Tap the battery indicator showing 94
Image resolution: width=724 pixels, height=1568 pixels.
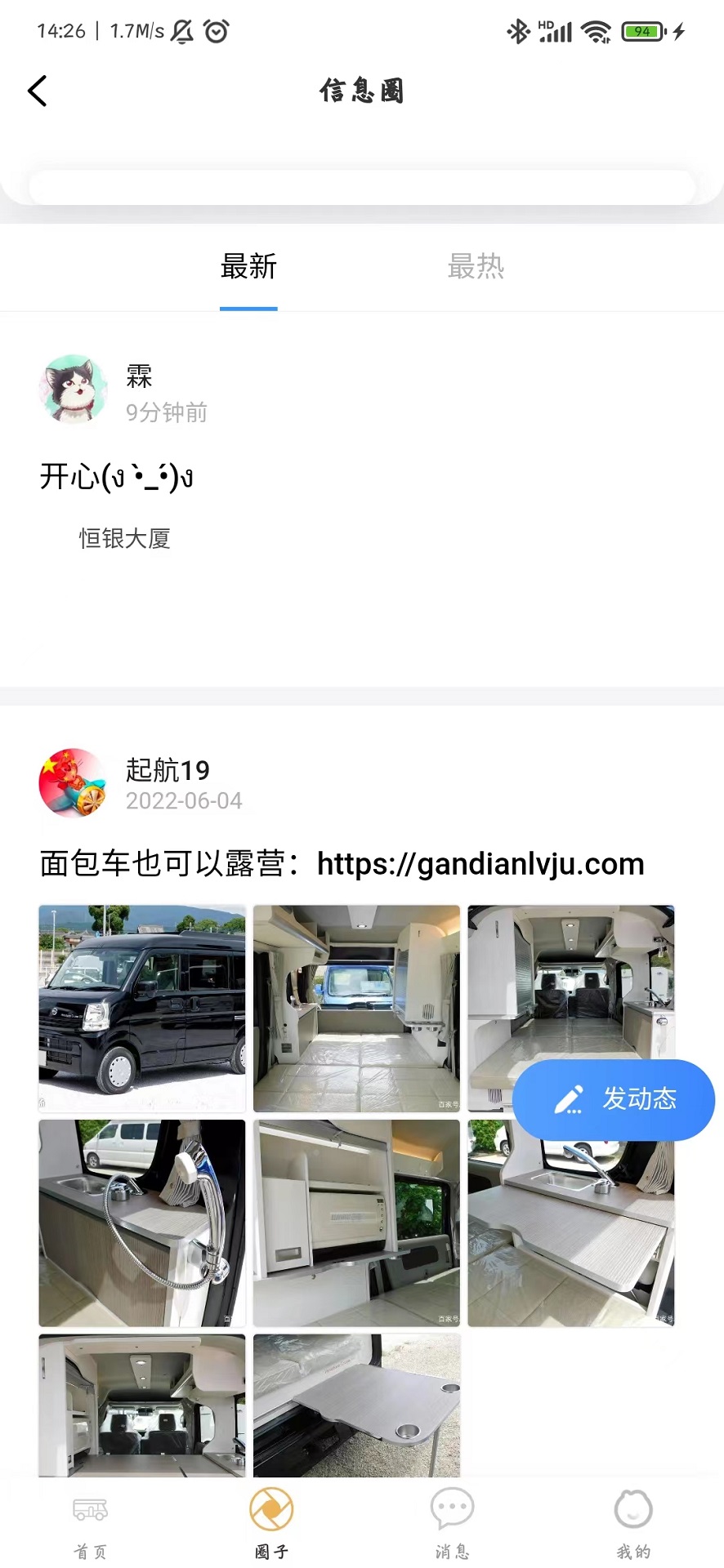point(642,31)
